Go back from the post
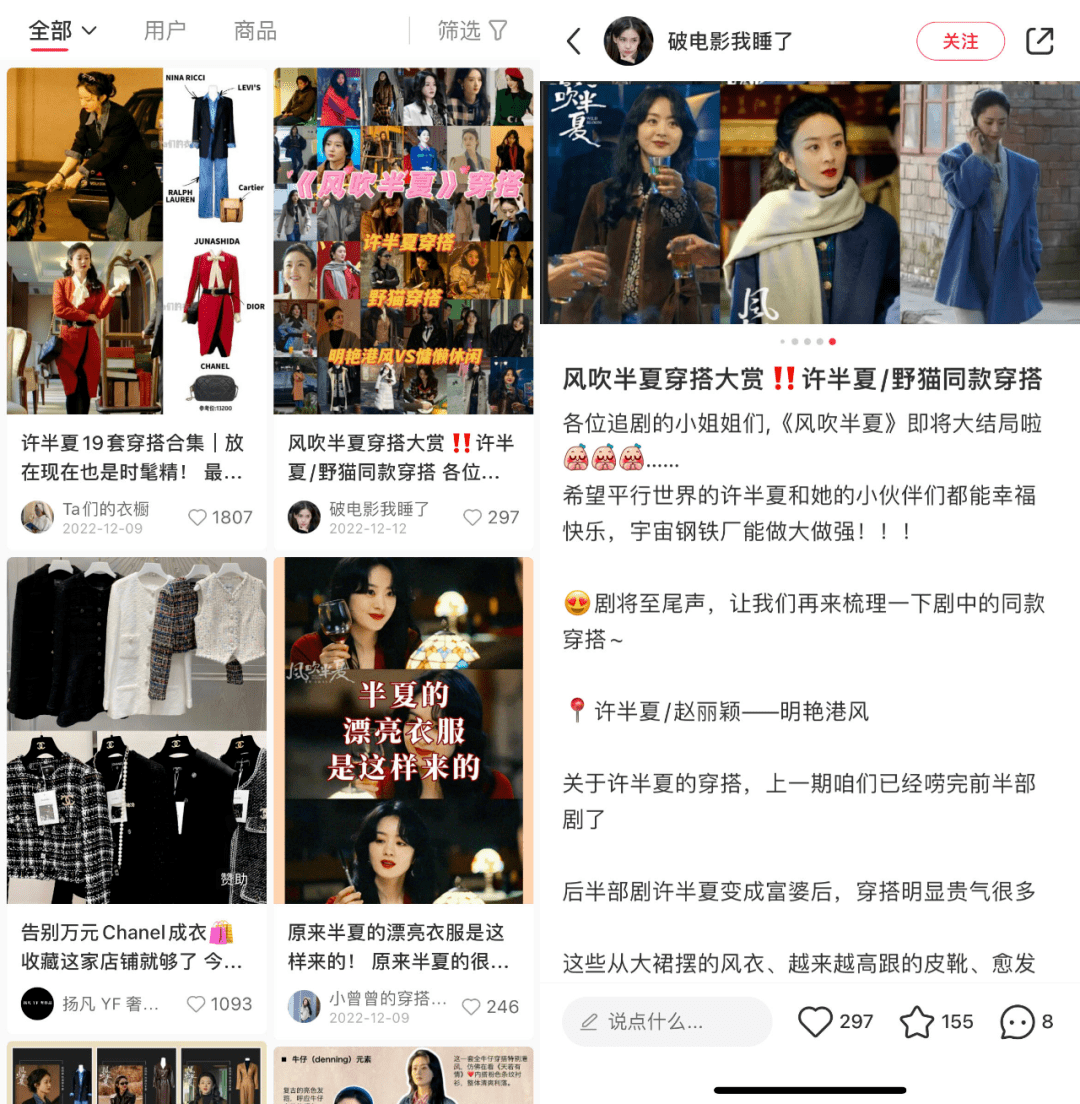 point(574,41)
